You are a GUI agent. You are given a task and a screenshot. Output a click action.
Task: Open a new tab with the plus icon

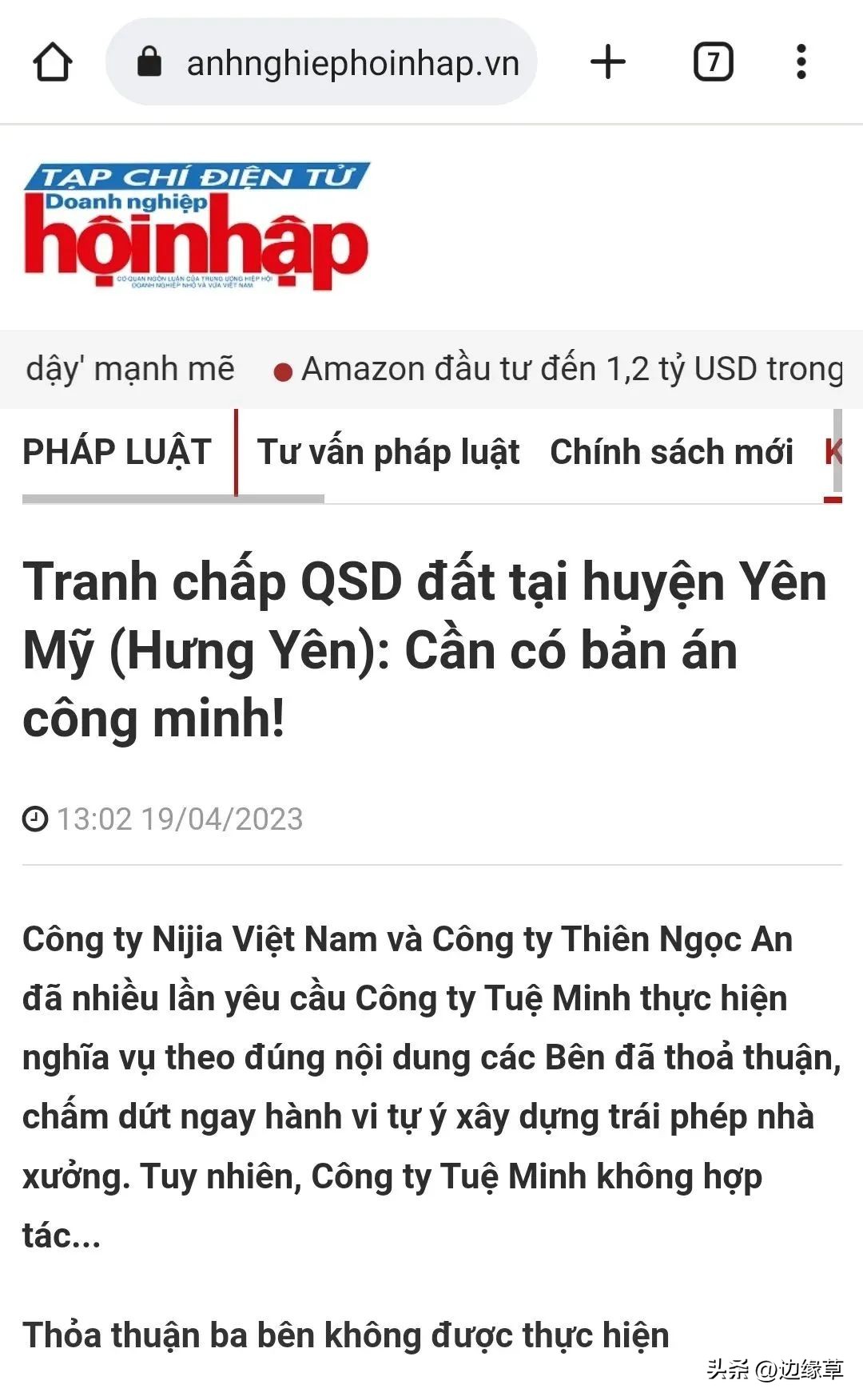610,62
